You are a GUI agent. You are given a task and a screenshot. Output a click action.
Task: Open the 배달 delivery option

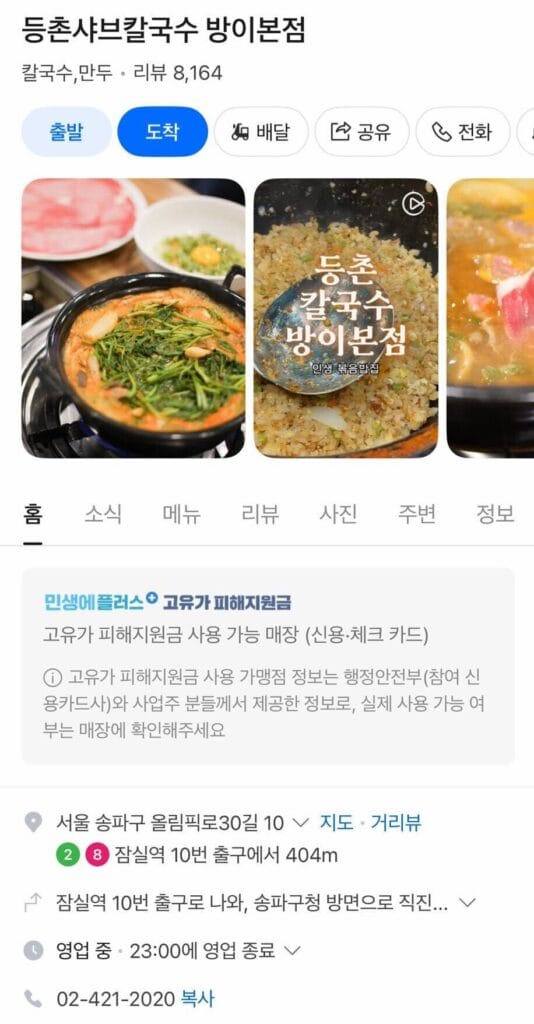coord(261,132)
